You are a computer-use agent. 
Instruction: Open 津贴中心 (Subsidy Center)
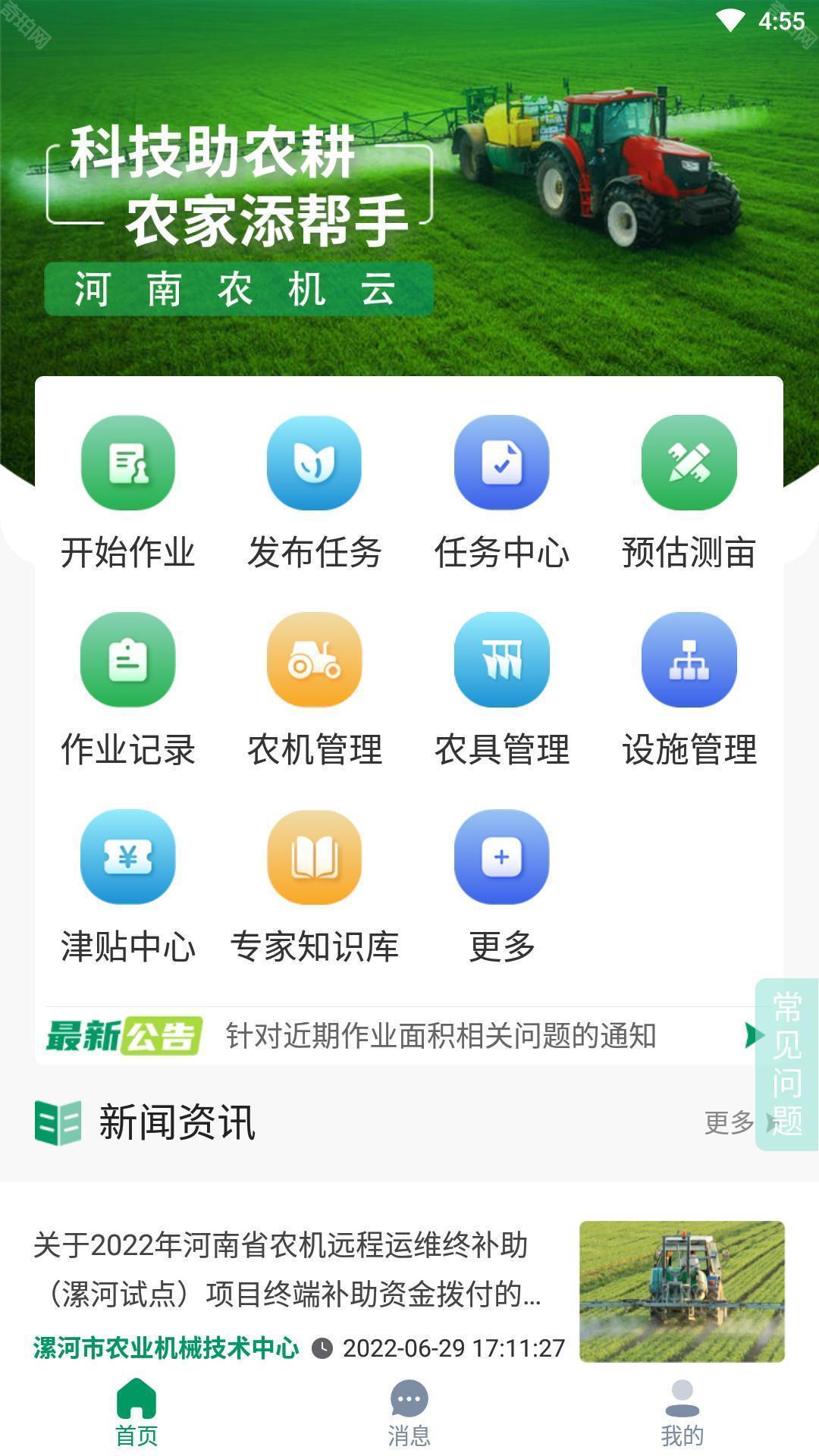tap(127, 858)
